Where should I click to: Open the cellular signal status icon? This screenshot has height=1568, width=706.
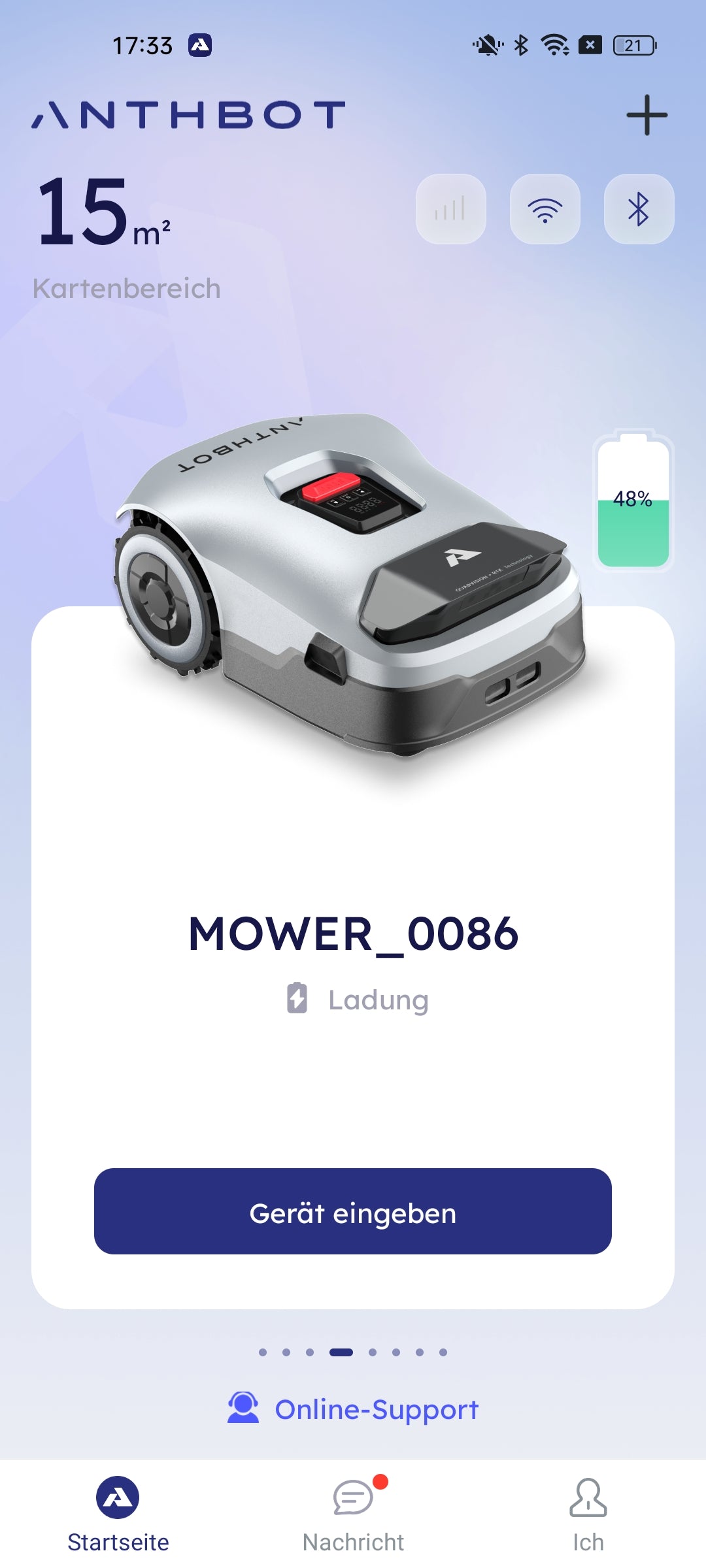point(450,209)
